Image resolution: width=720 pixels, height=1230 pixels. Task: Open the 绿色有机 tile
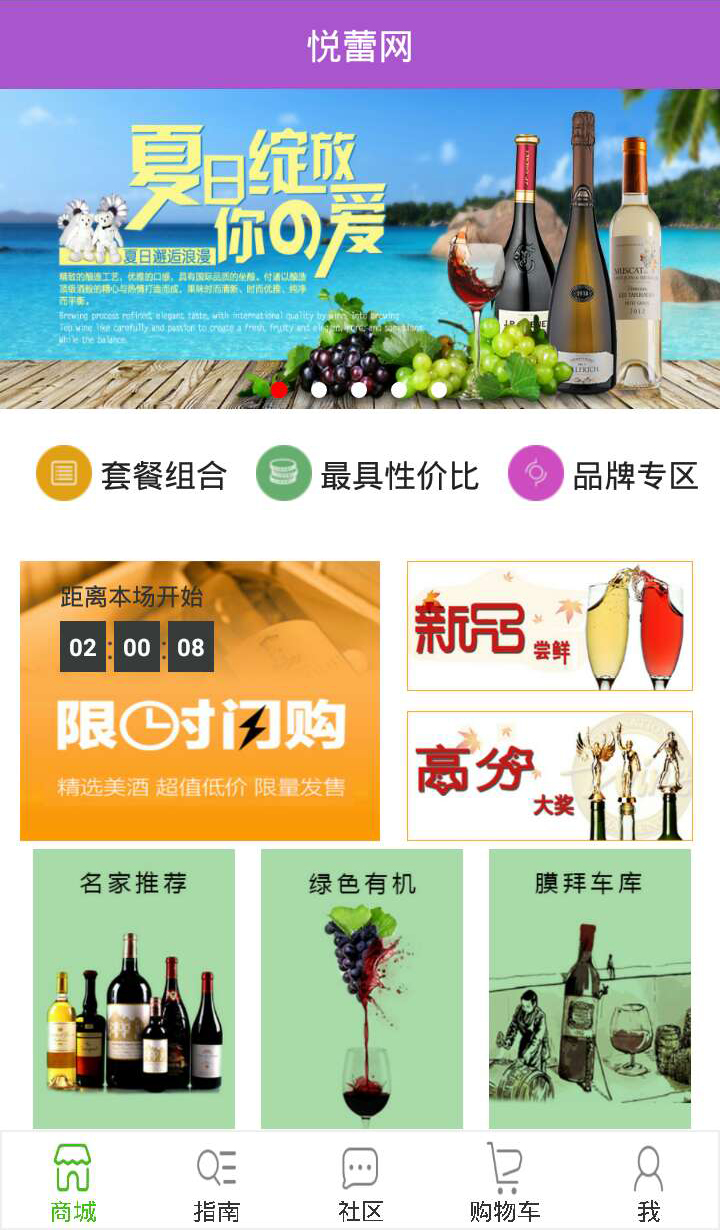click(x=362, y=988)
